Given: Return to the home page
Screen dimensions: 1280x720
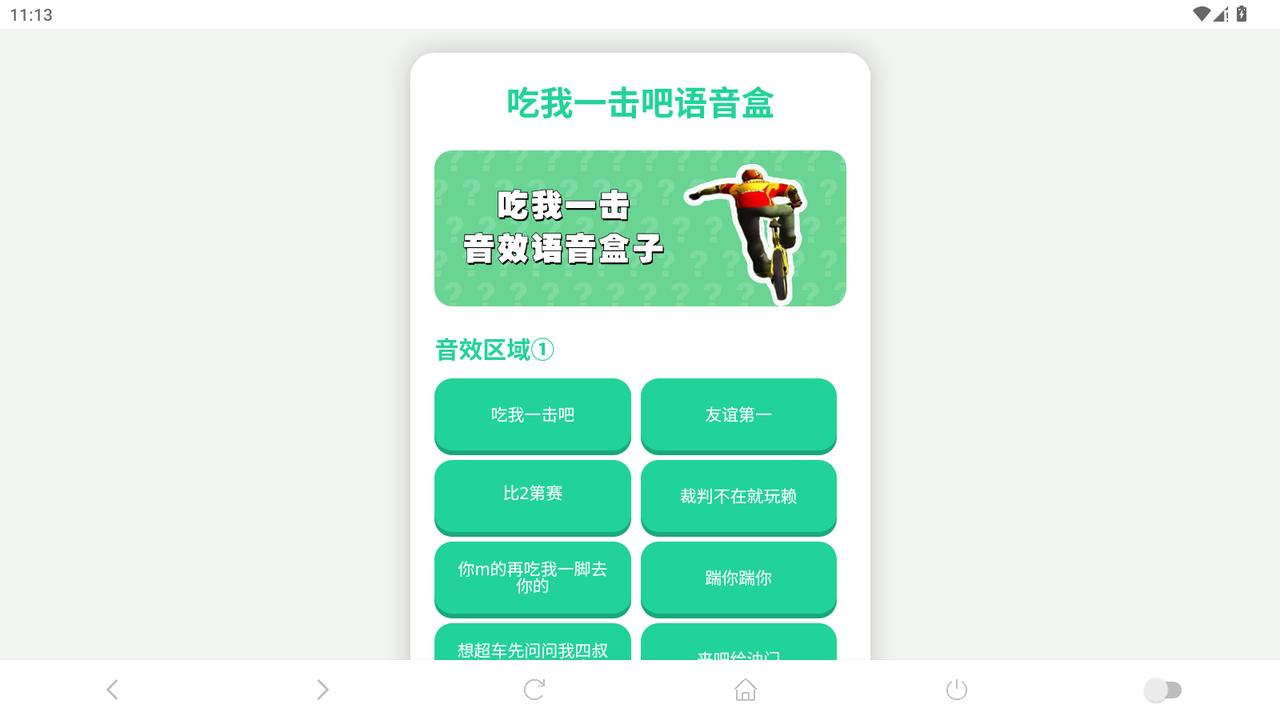Looking at the screenshot, I should (745, 689).
